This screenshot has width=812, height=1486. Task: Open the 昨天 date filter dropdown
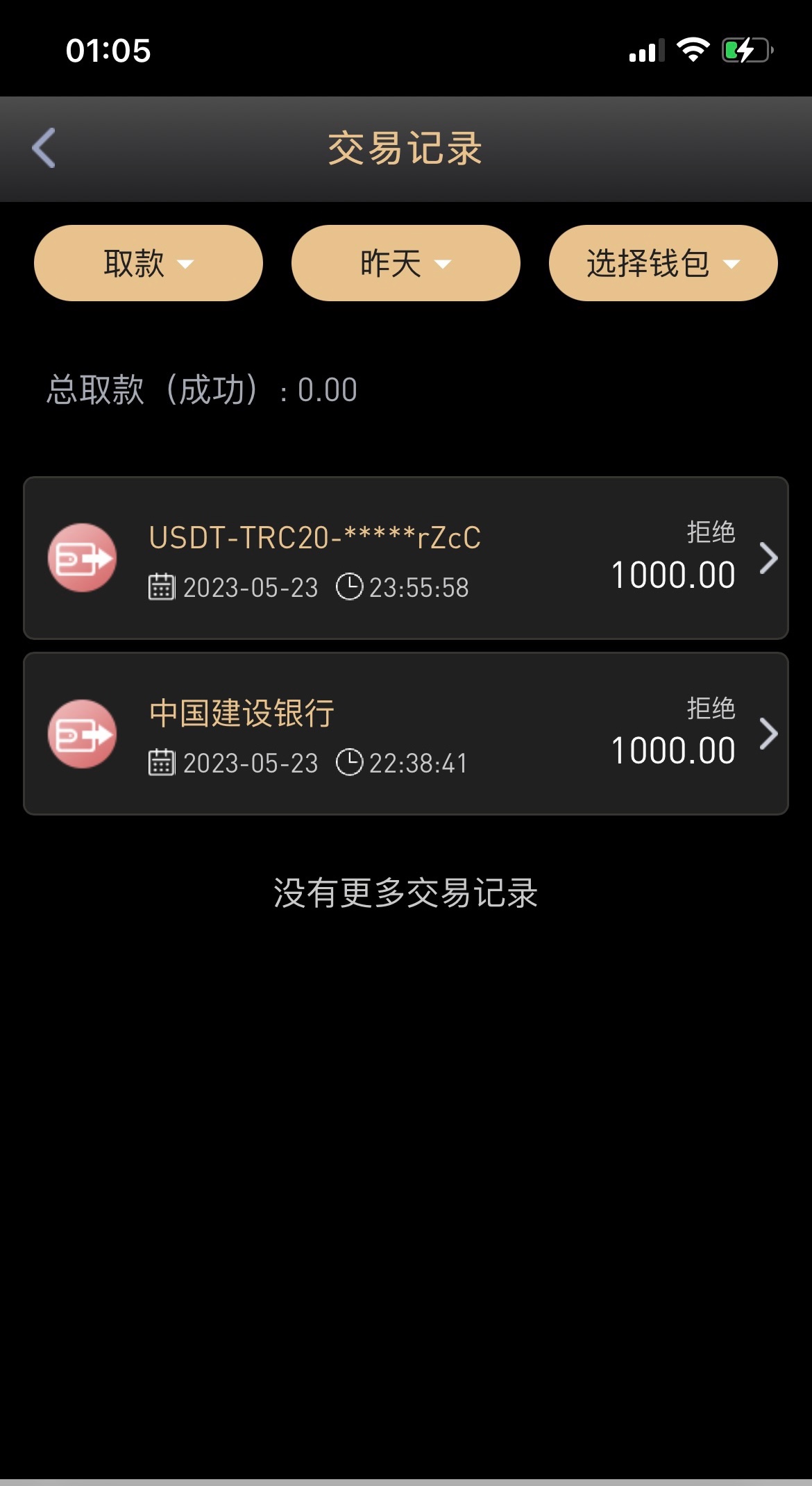tap(405, 263)
